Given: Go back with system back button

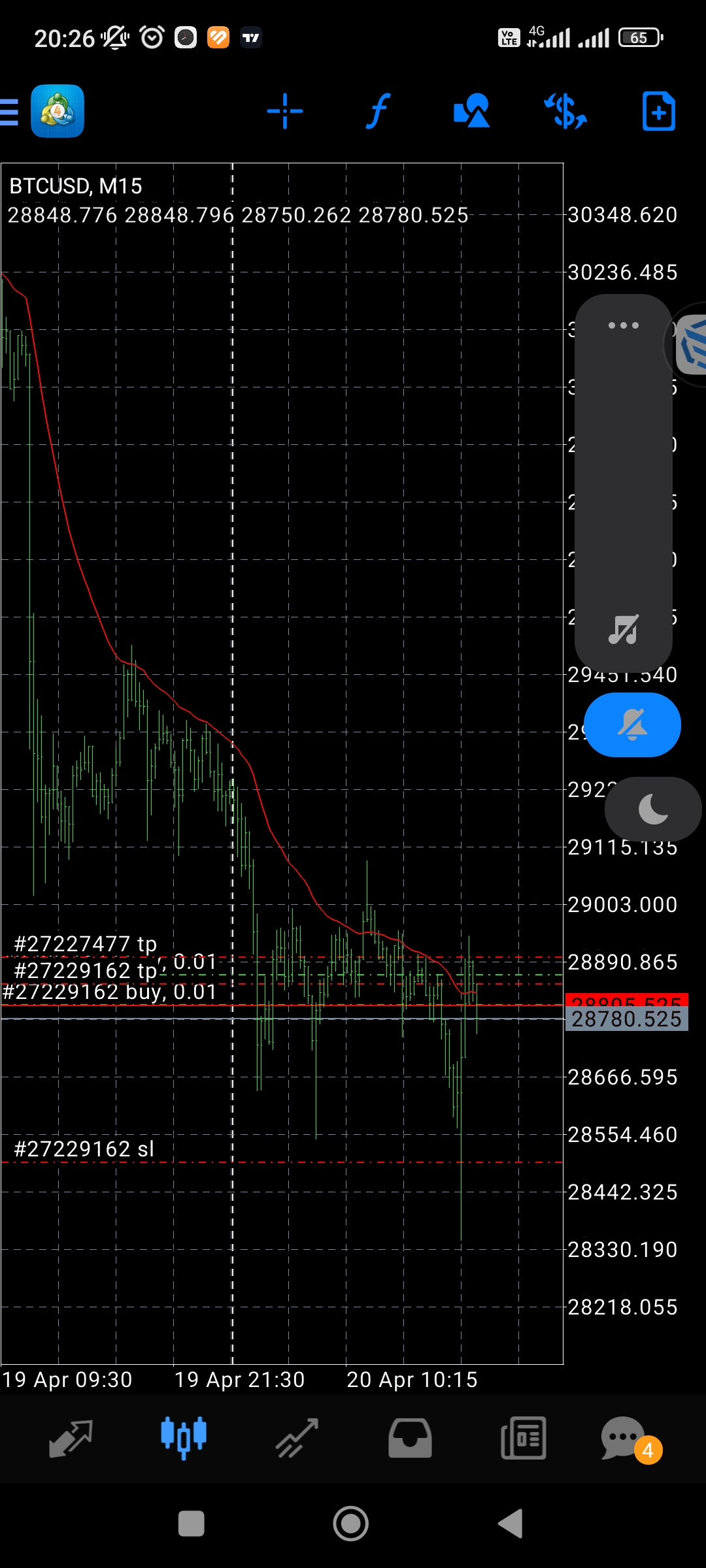Looking at the screenshot, I should (x=511, y=1524).
